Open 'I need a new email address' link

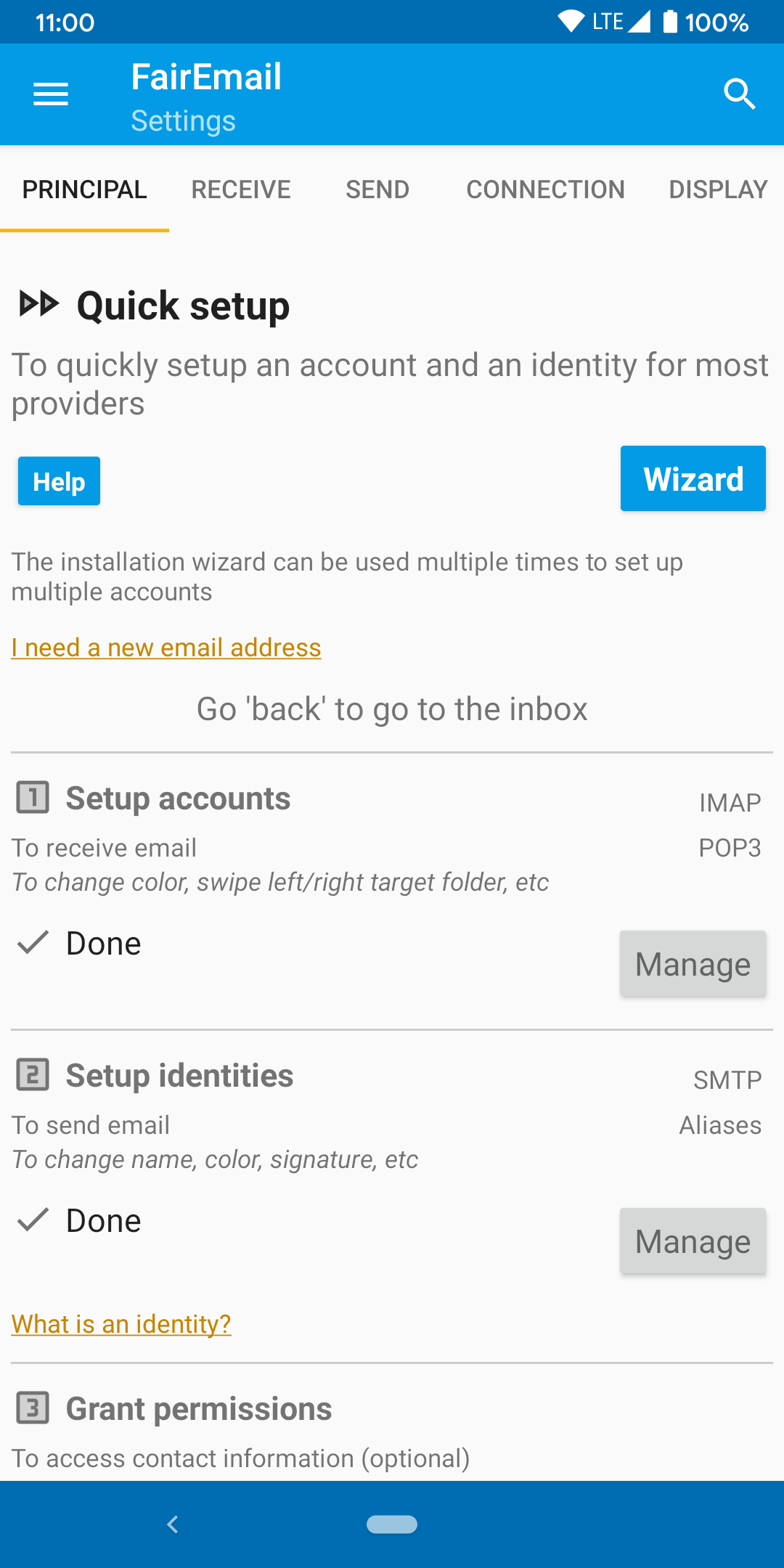click(166, 648)
